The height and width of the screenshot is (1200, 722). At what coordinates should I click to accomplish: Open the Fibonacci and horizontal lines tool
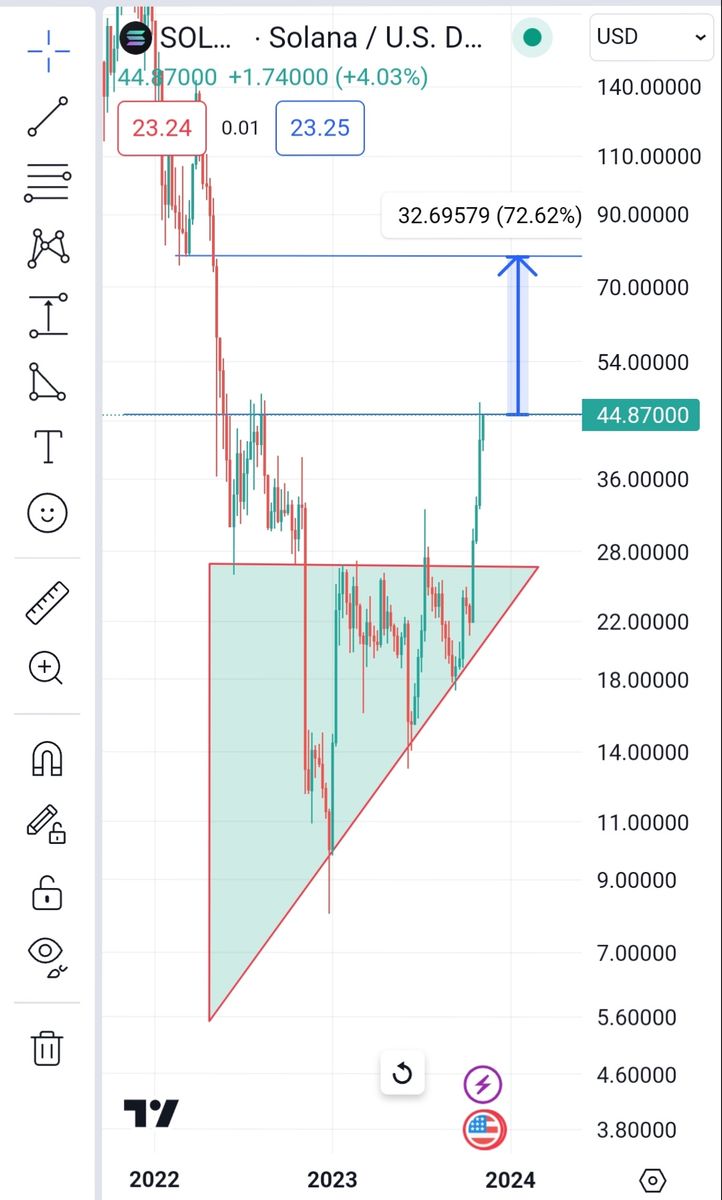click(47, 183)
